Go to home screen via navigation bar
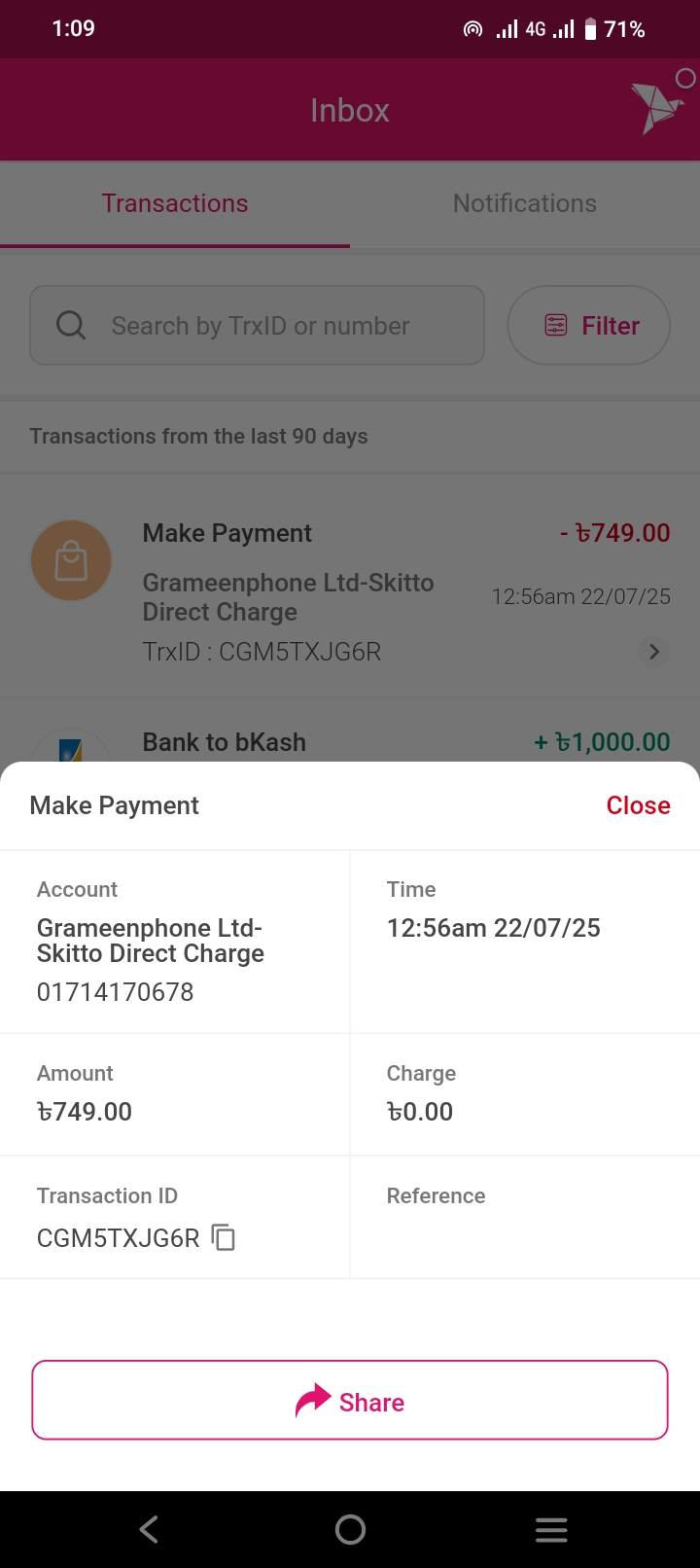The image size is (700, 1568). point(350,1529)
